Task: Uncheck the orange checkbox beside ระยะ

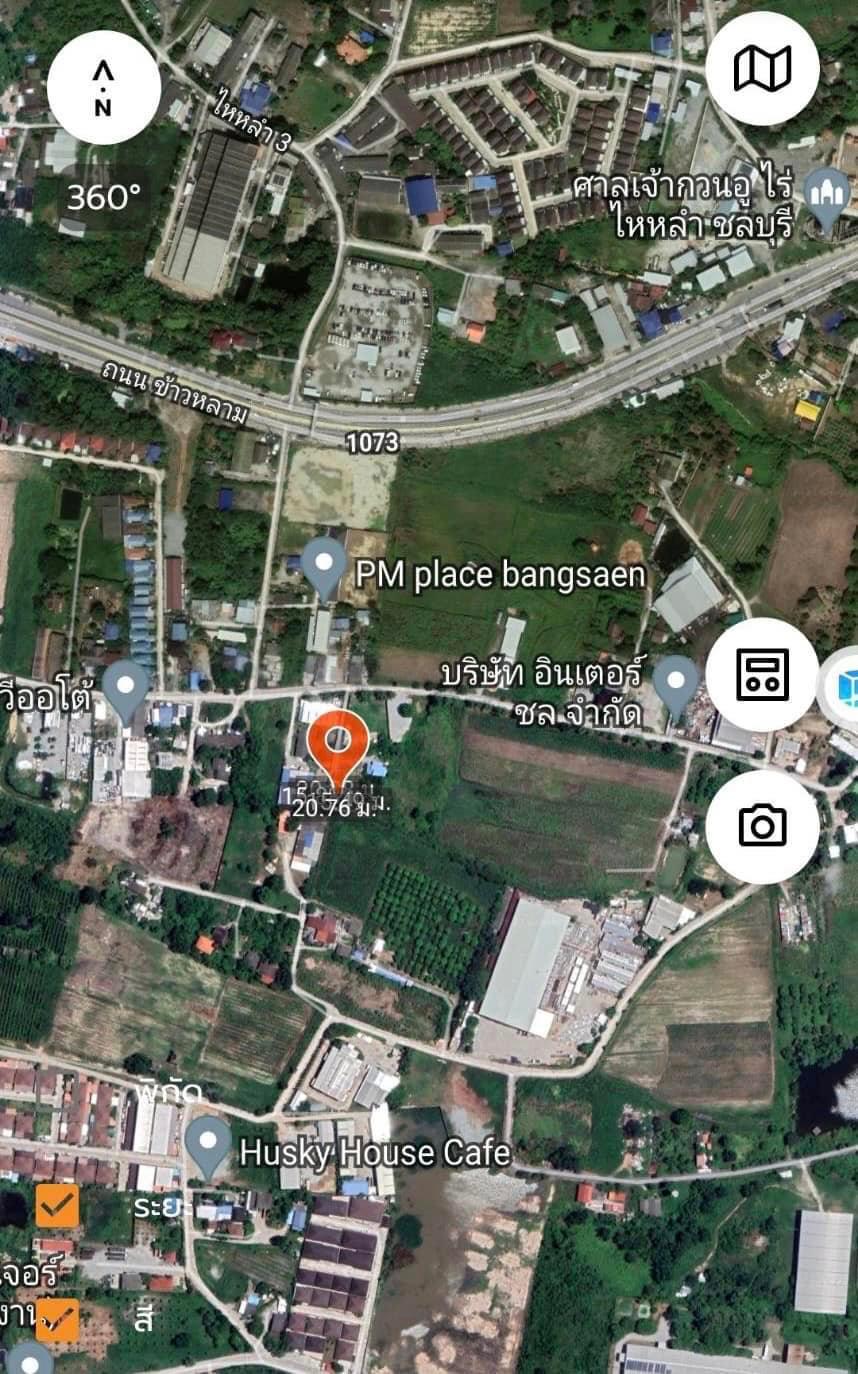Action: 57,1207
